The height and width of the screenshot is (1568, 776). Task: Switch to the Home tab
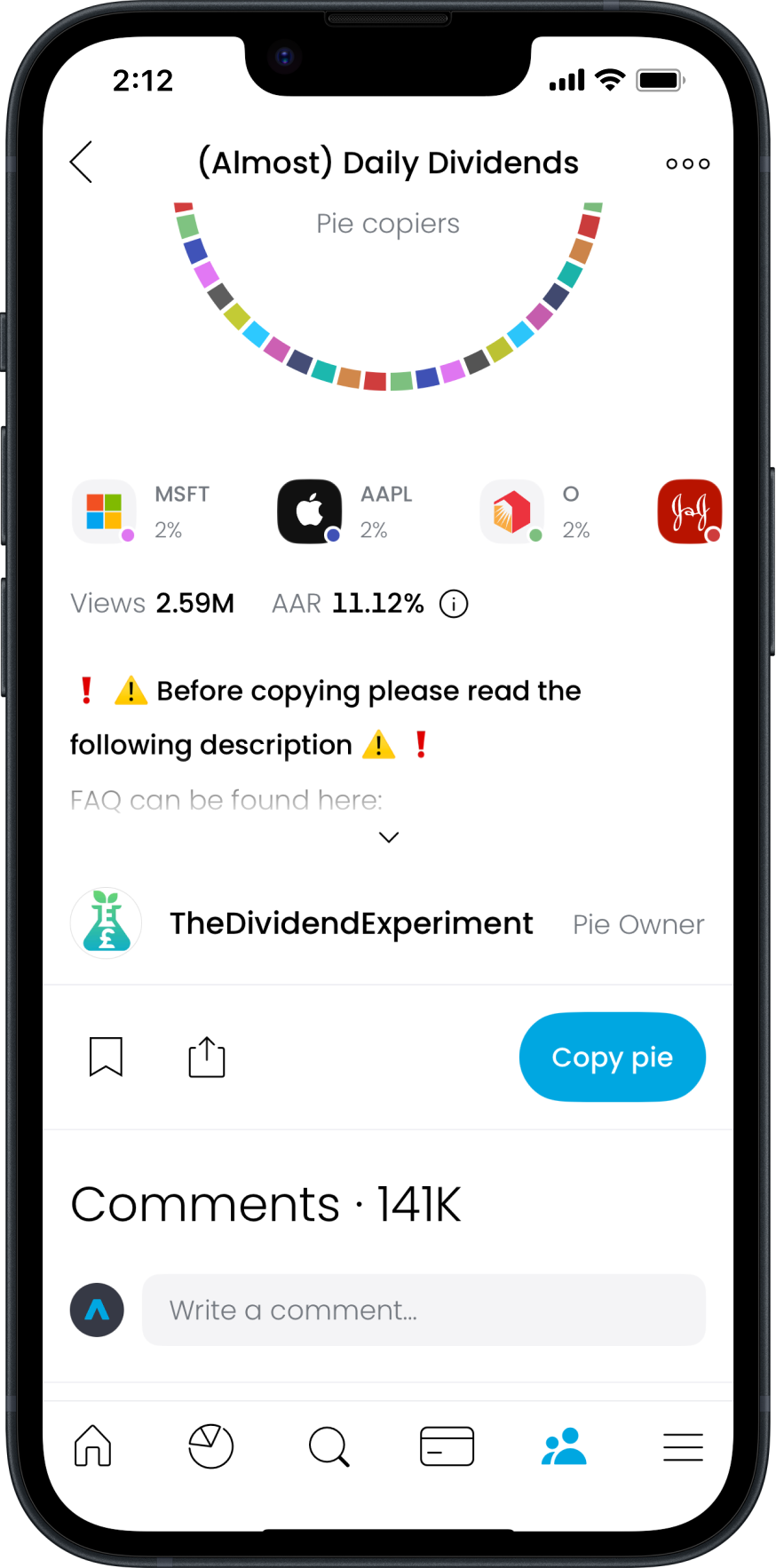tap(93, 1446)
